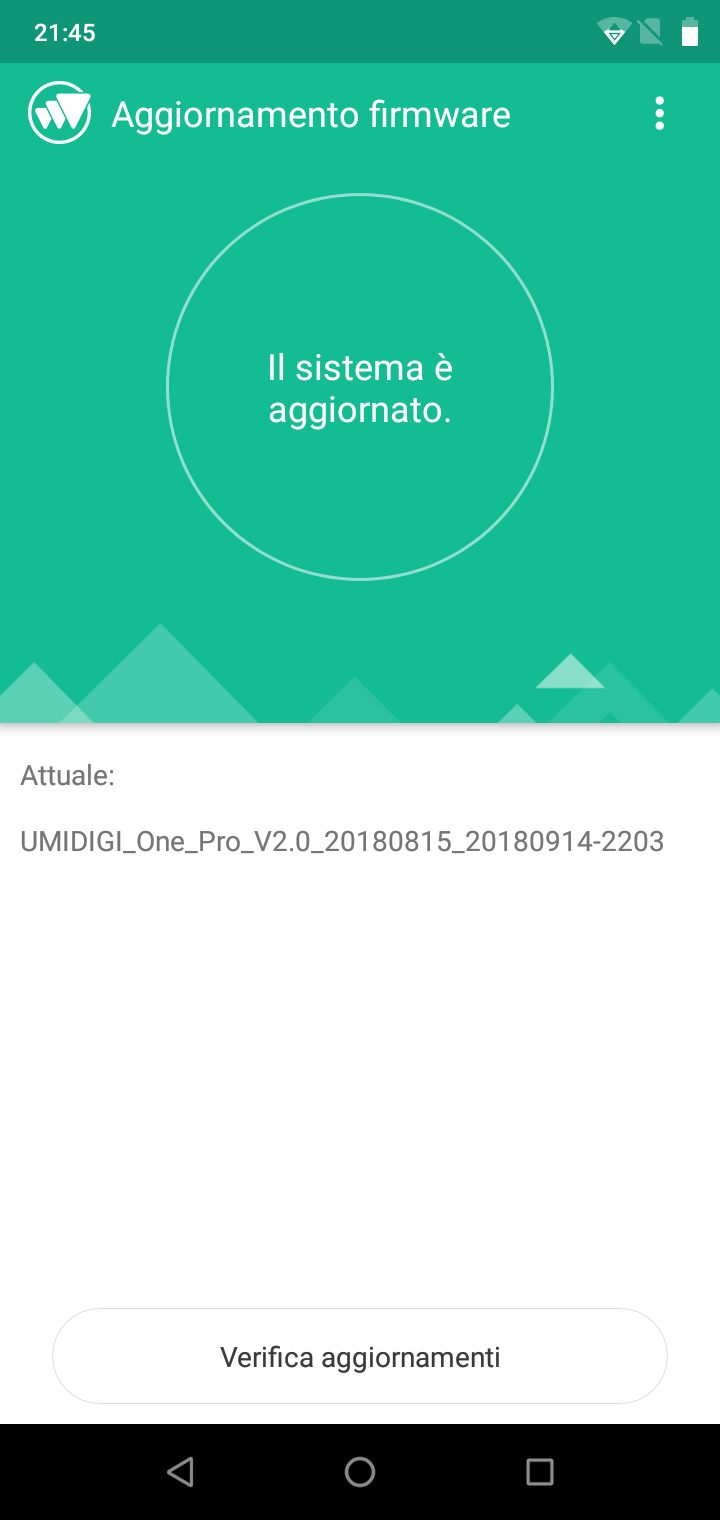Open recent apps from the navigation bar

(540, 1471)
